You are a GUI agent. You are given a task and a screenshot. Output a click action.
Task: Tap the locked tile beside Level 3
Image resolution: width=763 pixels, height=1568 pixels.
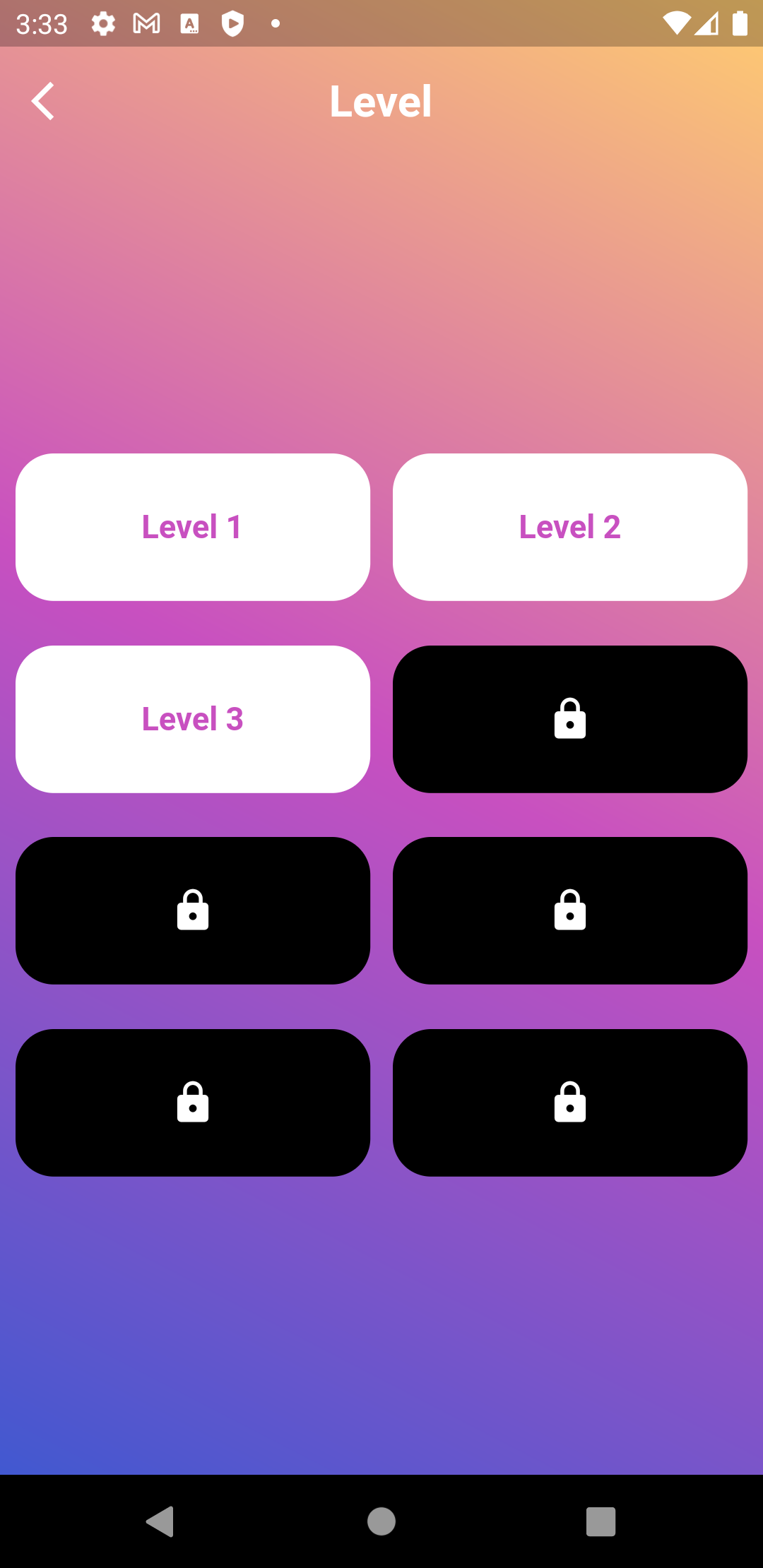(x=570, y=719)
